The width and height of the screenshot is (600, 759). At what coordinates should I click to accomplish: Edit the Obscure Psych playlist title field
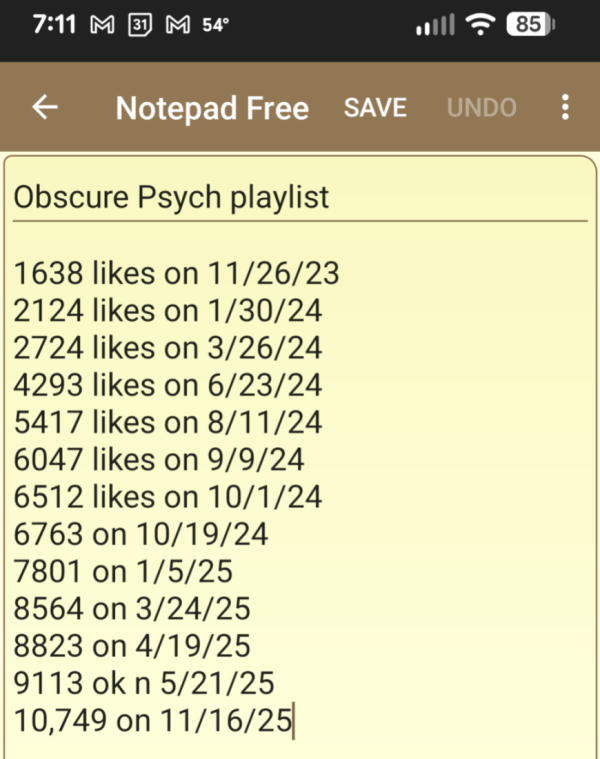[300, 197]
